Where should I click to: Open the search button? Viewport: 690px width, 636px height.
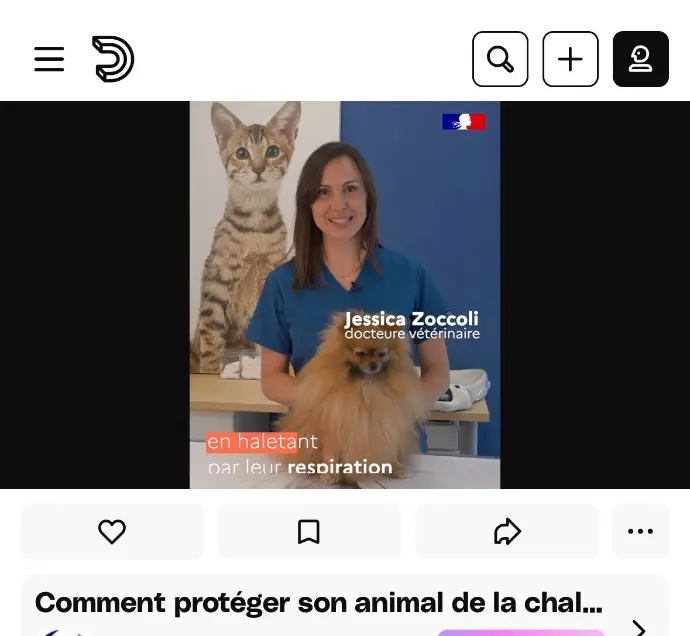tap(500, 59)
